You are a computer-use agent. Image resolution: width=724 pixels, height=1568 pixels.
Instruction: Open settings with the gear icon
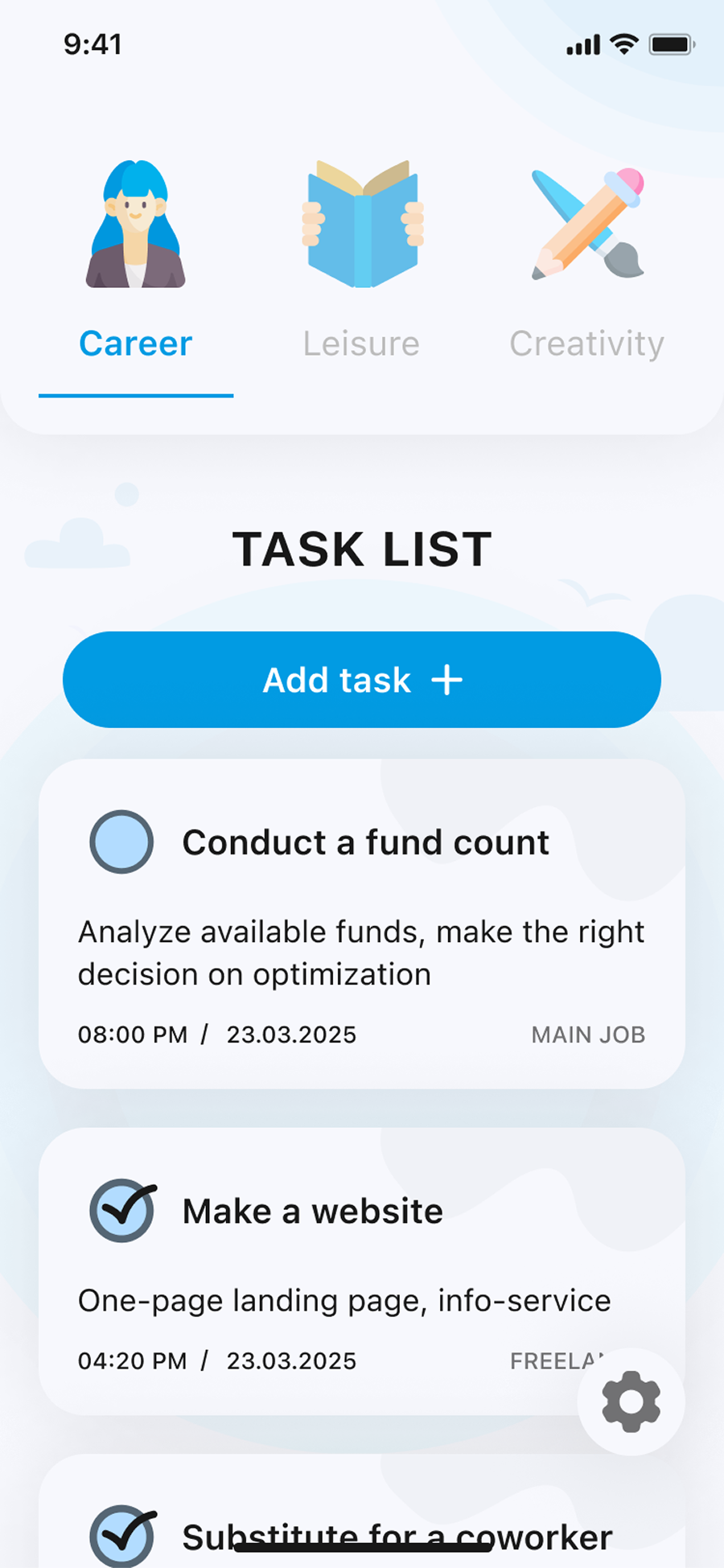631,1401
